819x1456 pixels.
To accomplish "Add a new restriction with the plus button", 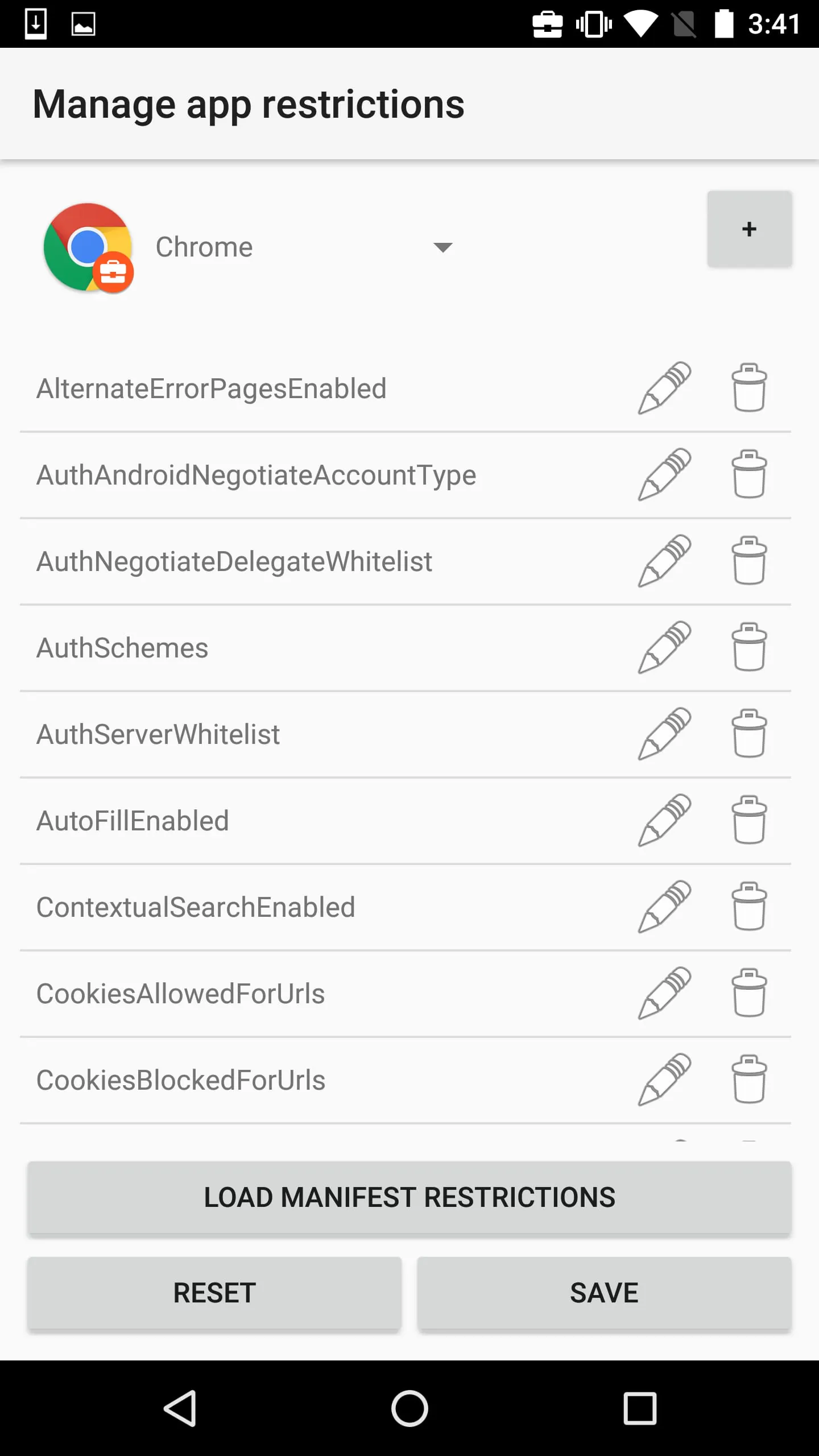I will (x=749, y=229).
